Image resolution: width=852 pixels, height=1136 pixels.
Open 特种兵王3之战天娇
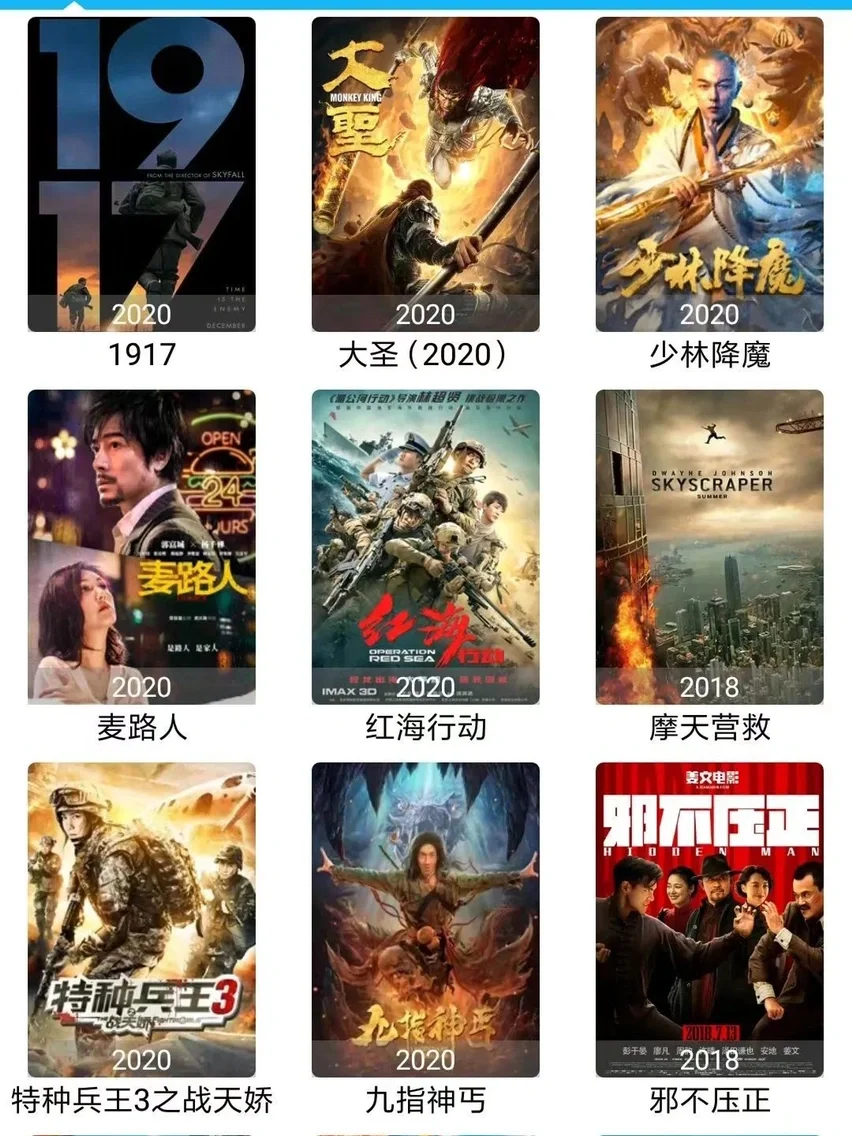point(141,919)
